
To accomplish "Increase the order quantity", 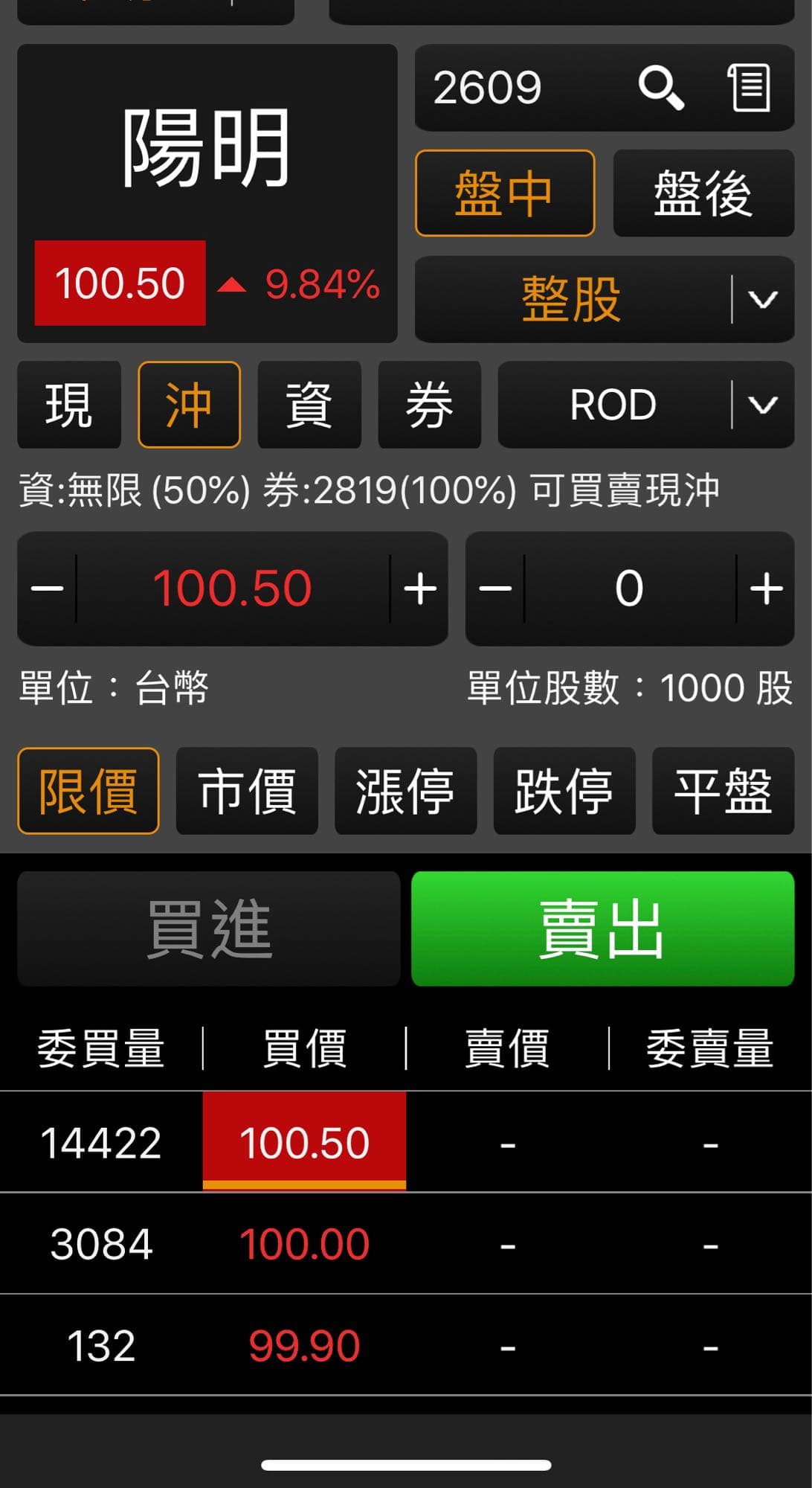I will click(x=767, y=589).
